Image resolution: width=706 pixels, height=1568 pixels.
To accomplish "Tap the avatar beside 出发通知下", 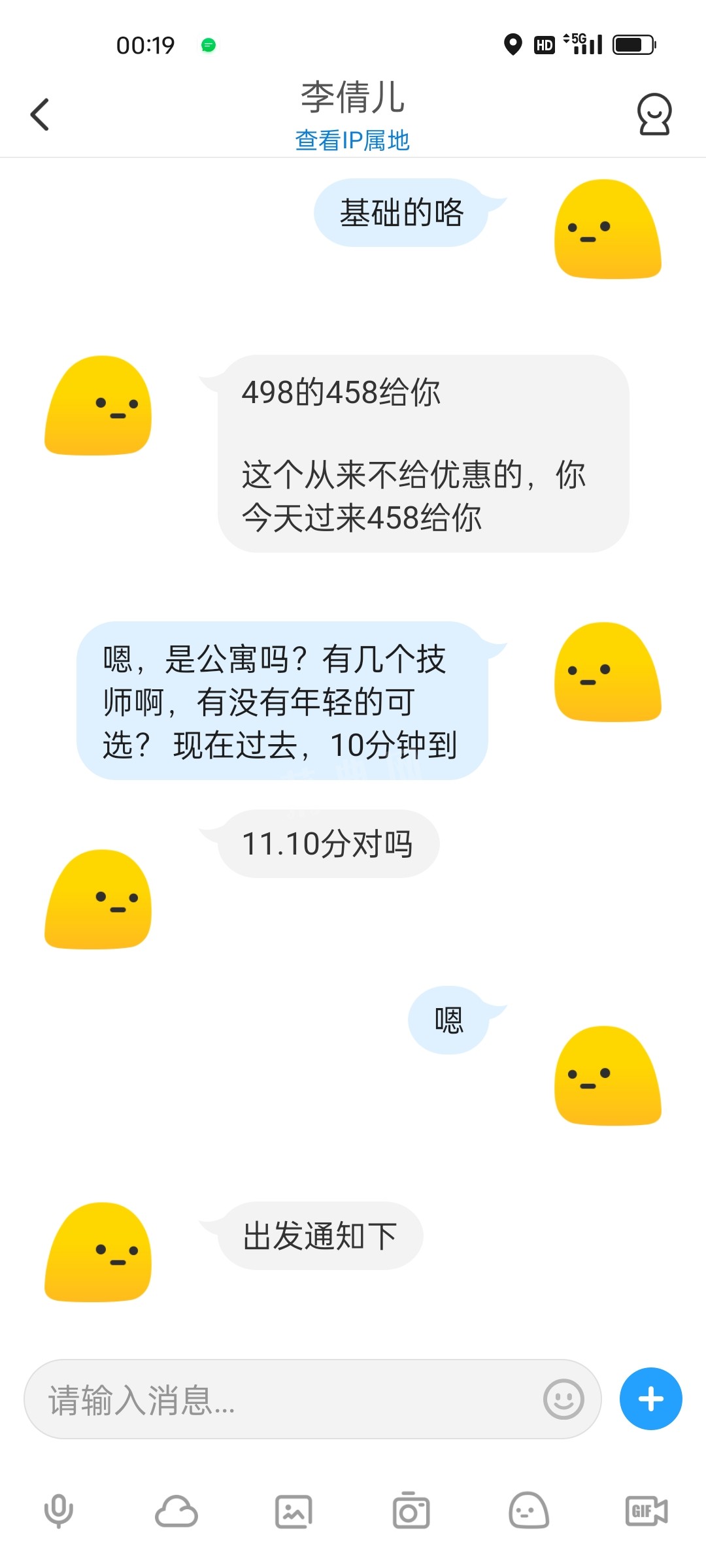I will point(98,1252).
